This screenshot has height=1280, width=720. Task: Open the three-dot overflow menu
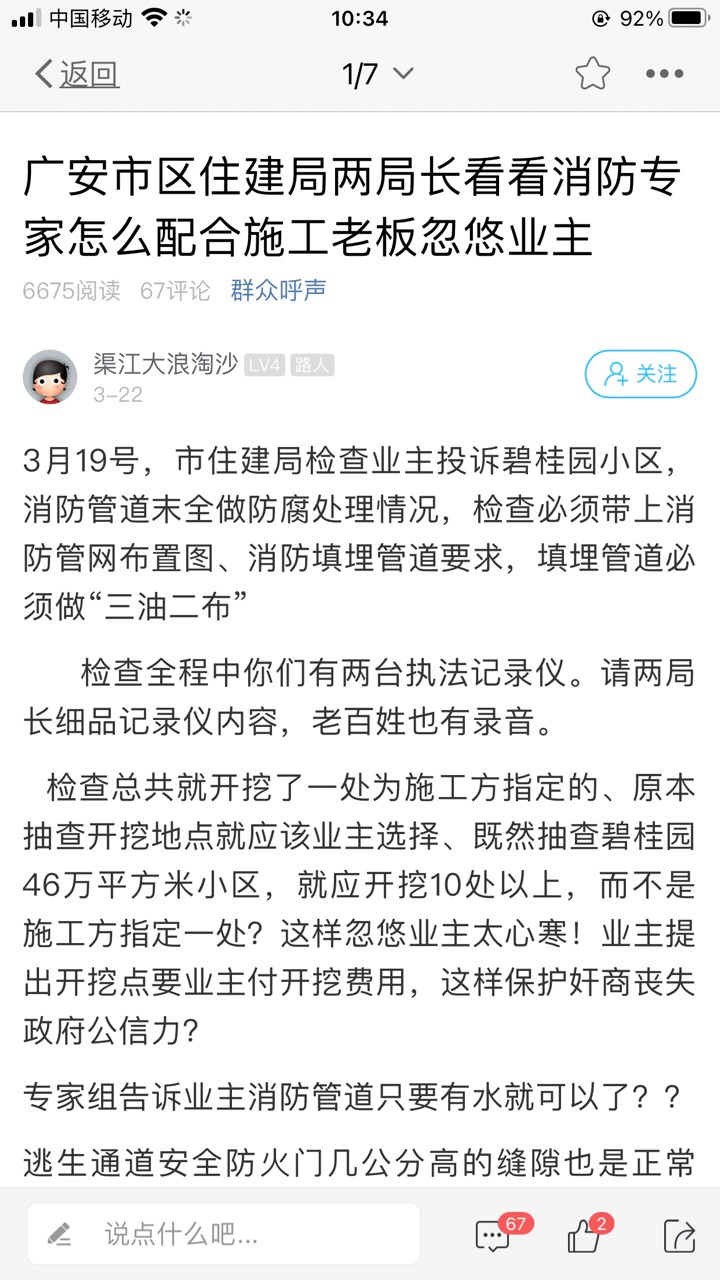click(664, 74)
